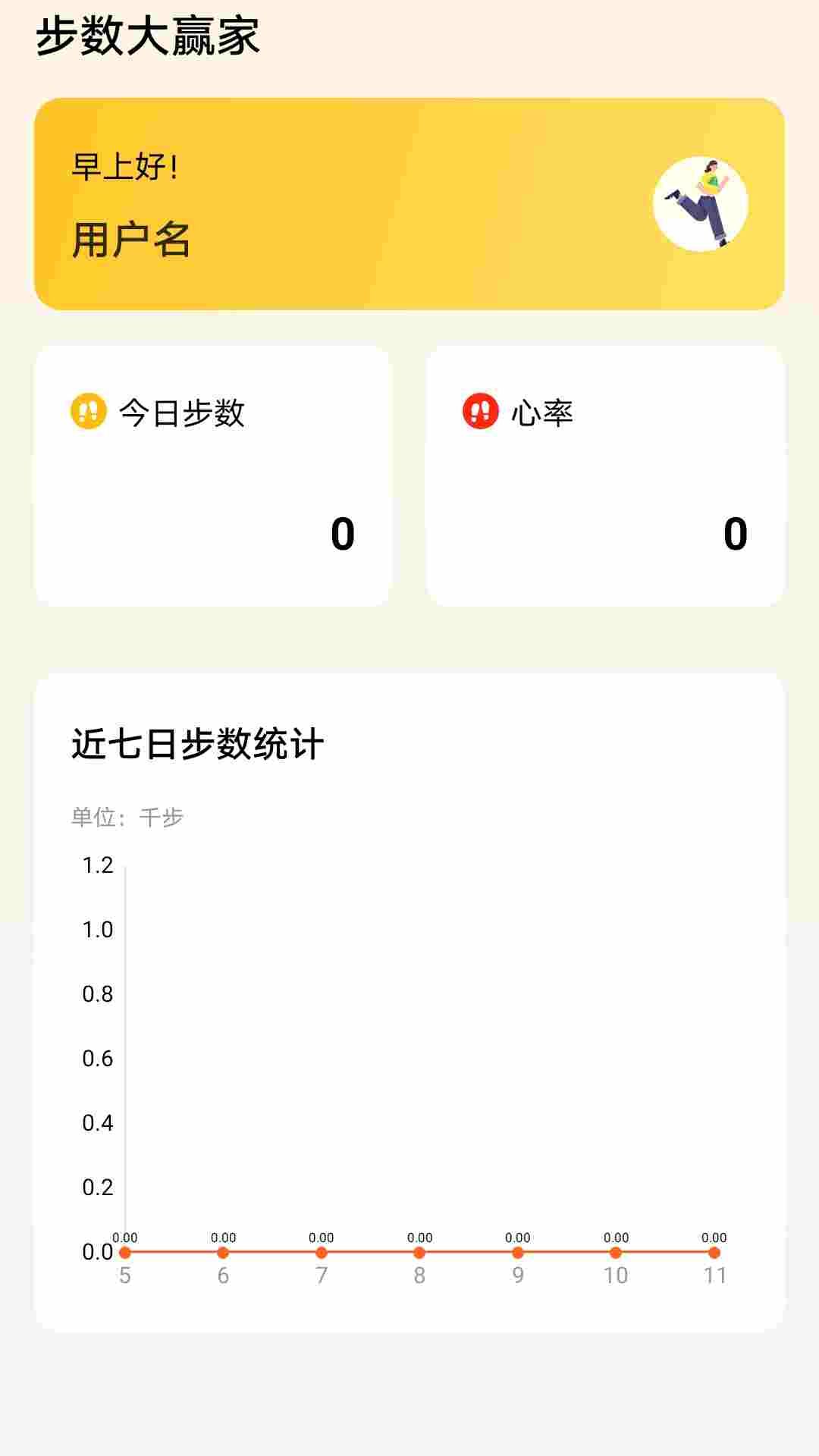Select the data point for day 11
The image size is (819, 1456).
click(714, 1252)
